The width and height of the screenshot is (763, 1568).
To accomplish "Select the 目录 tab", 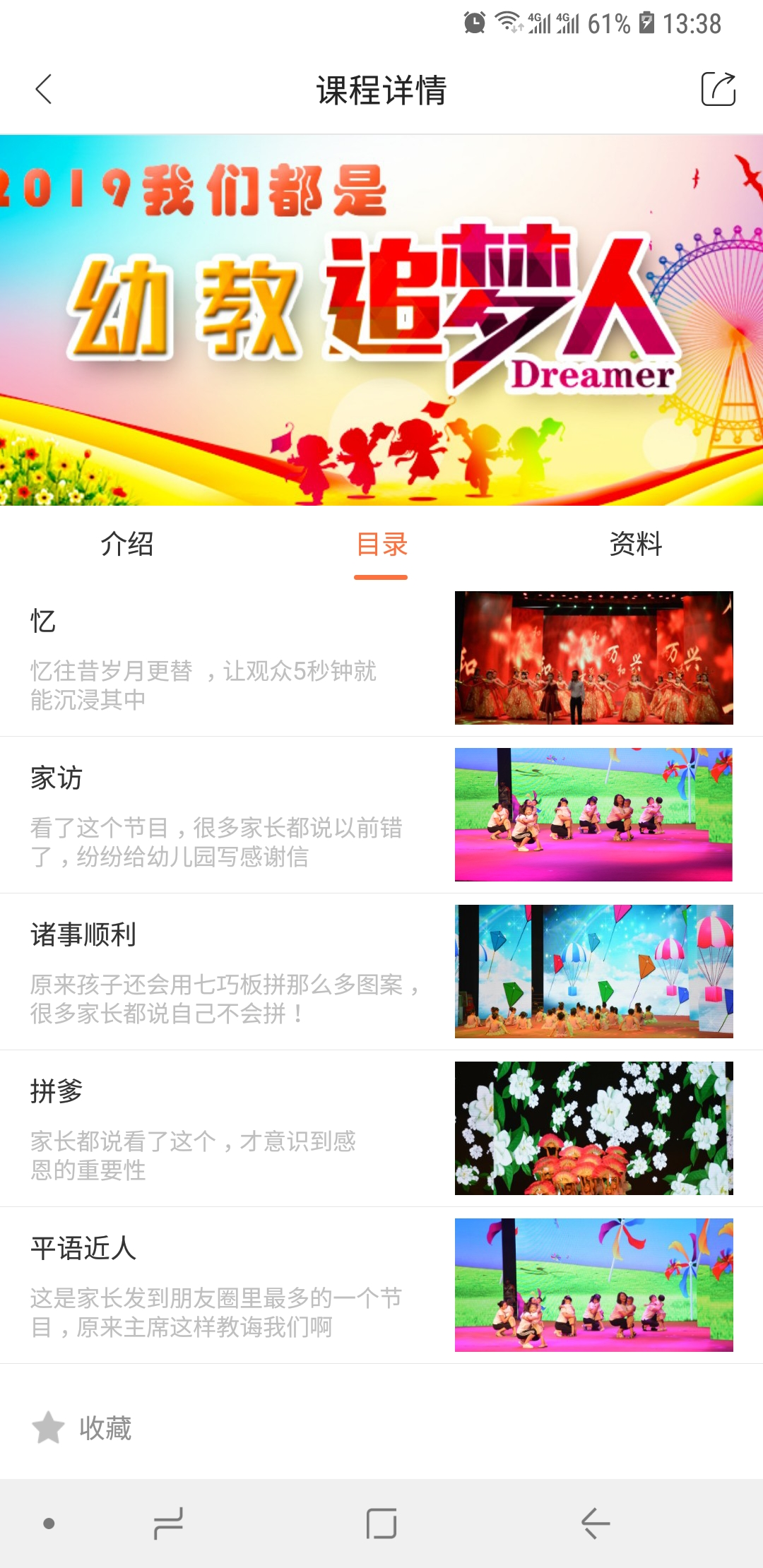I will click(381, 545).
